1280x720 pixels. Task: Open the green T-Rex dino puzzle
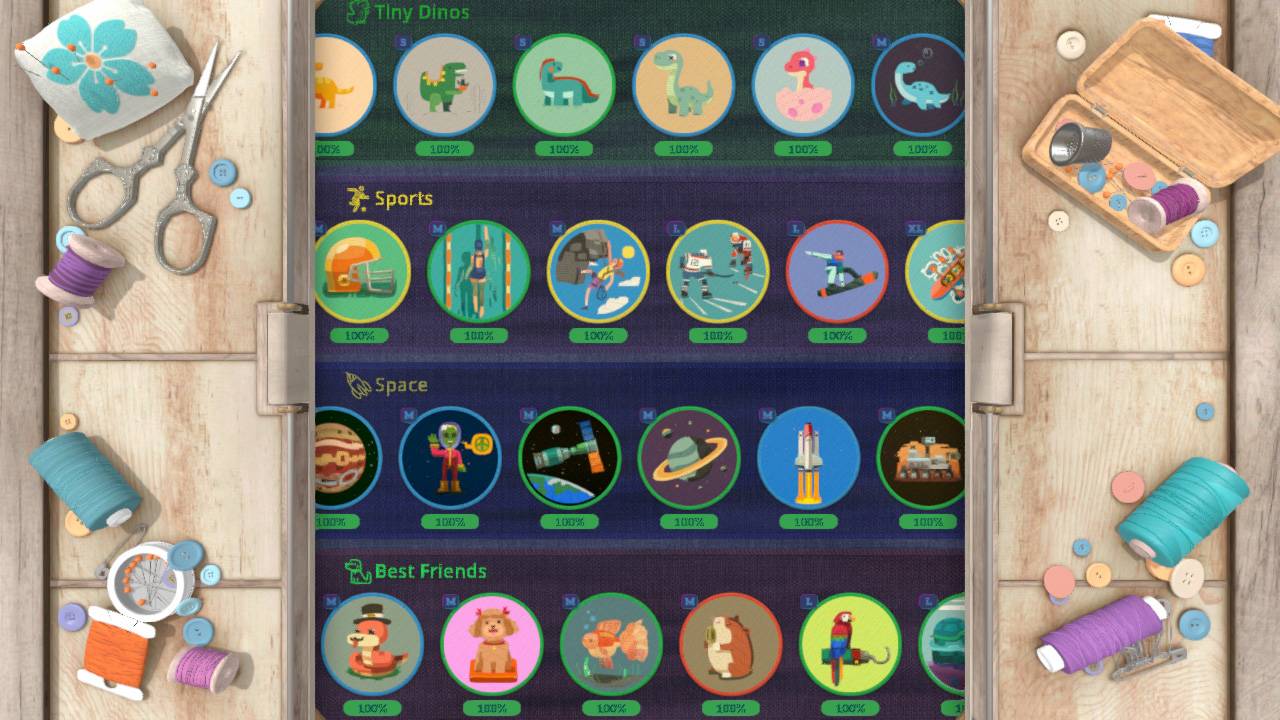(444, 85)
